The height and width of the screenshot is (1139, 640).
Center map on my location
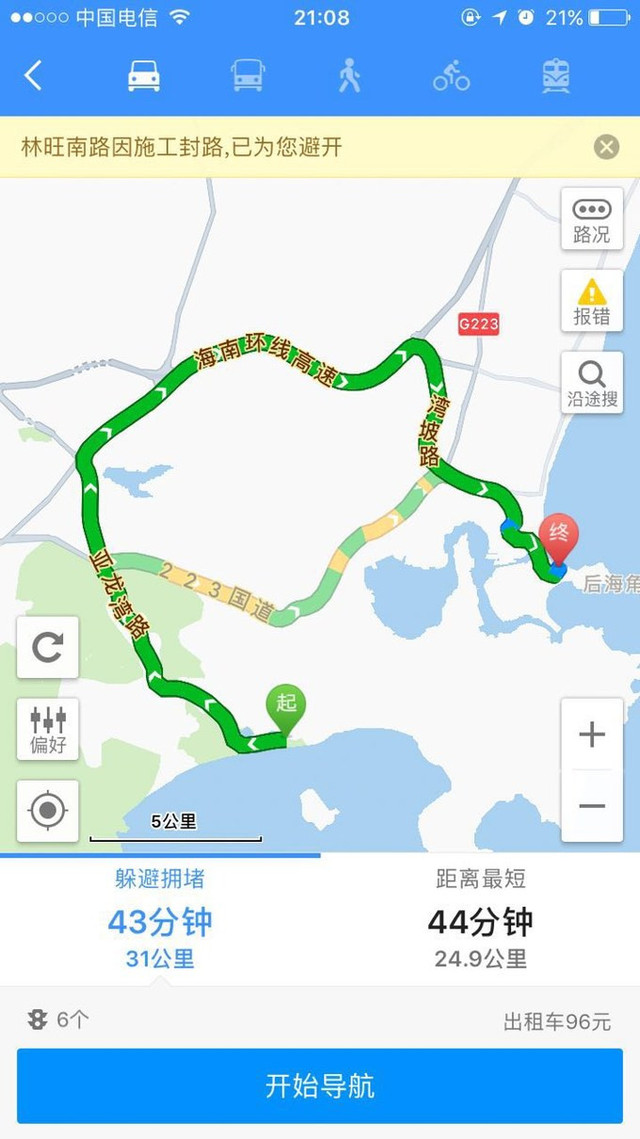[x=48, y=810]
